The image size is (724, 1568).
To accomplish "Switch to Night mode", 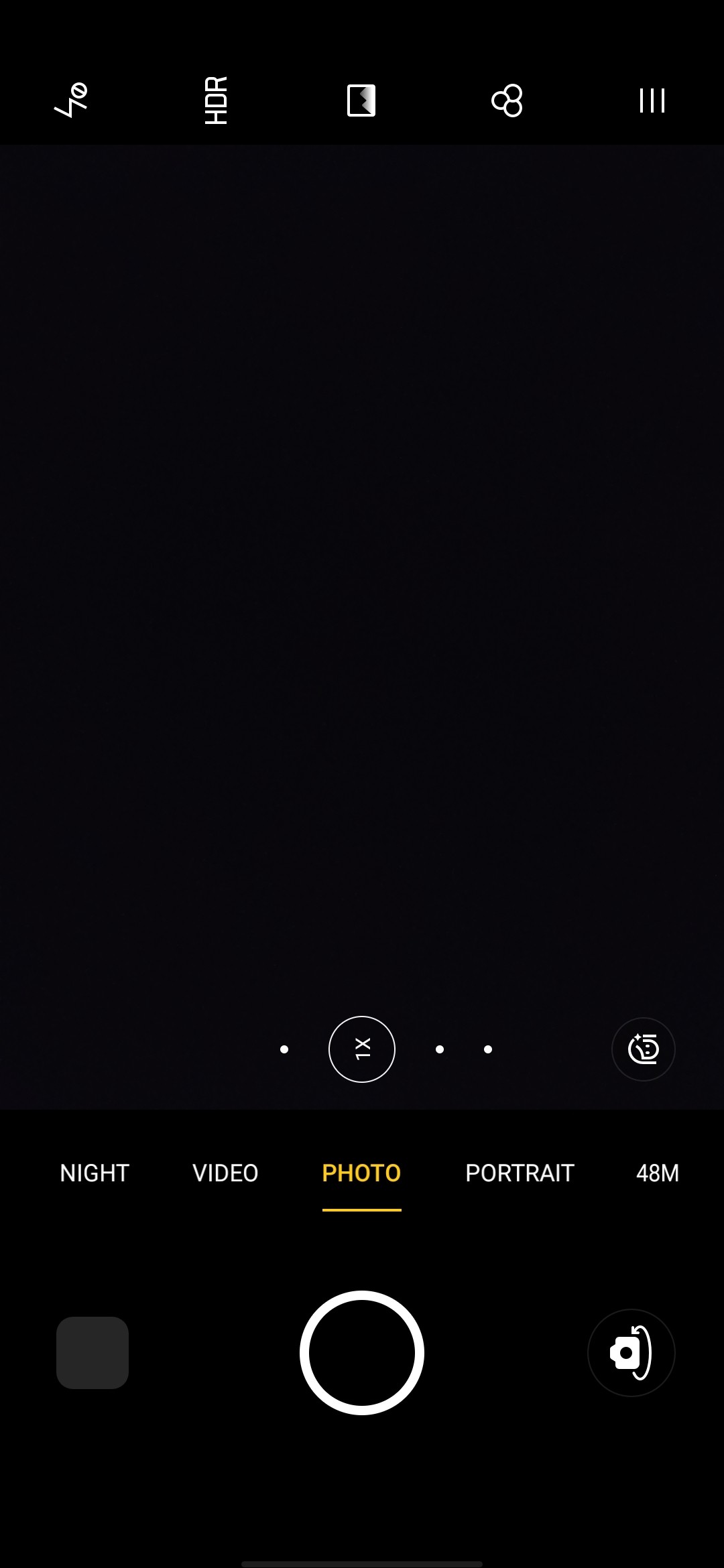I will pos(93,1173).
